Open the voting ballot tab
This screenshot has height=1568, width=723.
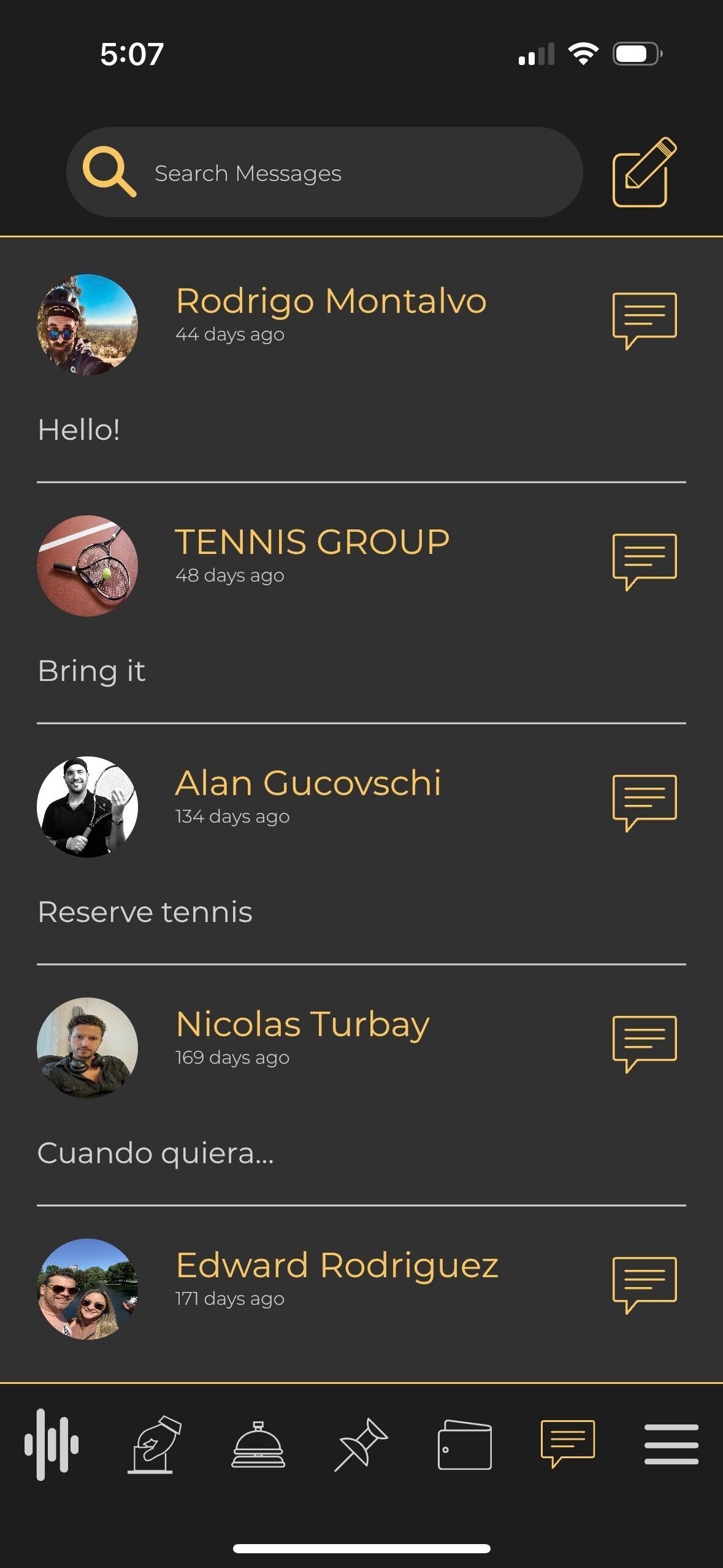155,1444
